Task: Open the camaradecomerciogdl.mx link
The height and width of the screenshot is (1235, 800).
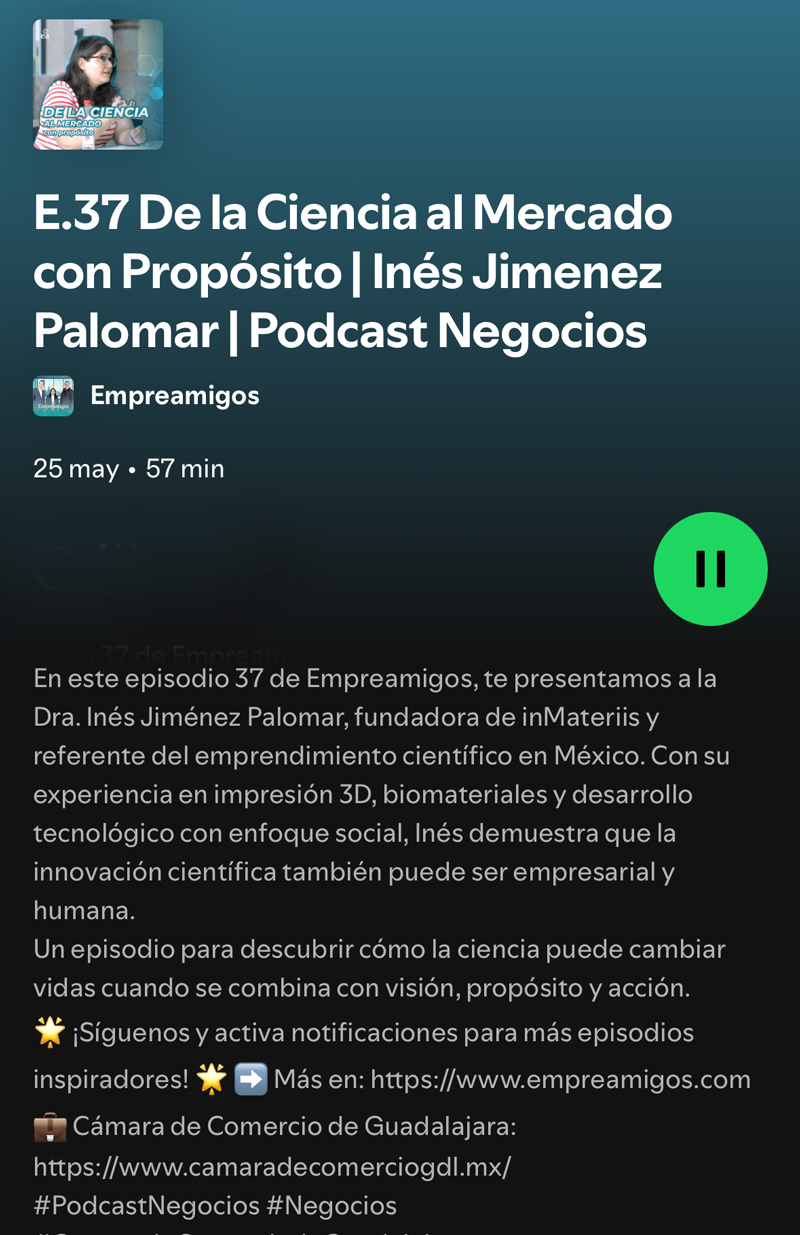Action: 272,1167
